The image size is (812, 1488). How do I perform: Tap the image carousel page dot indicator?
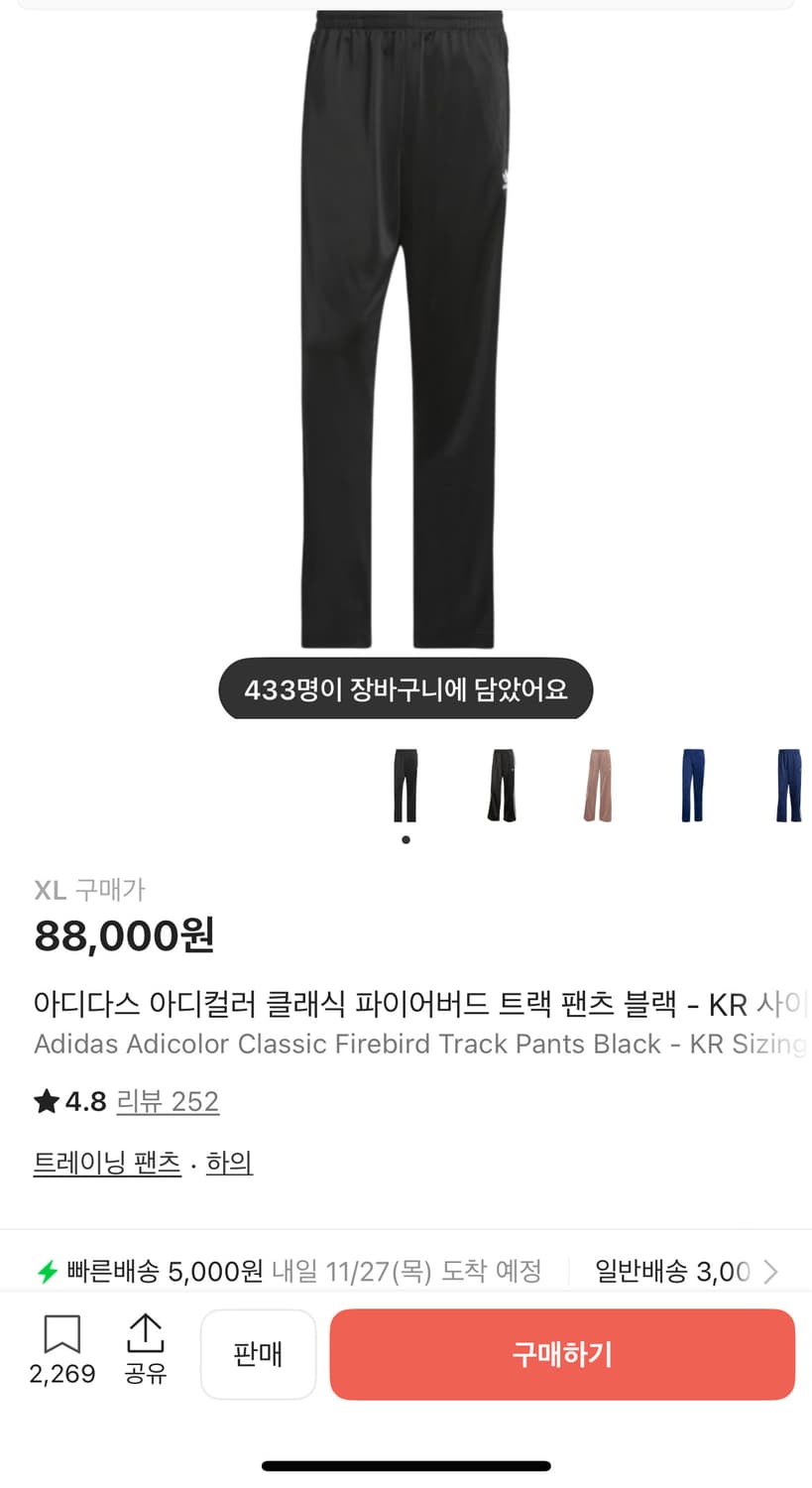click(x=405, y=838)
